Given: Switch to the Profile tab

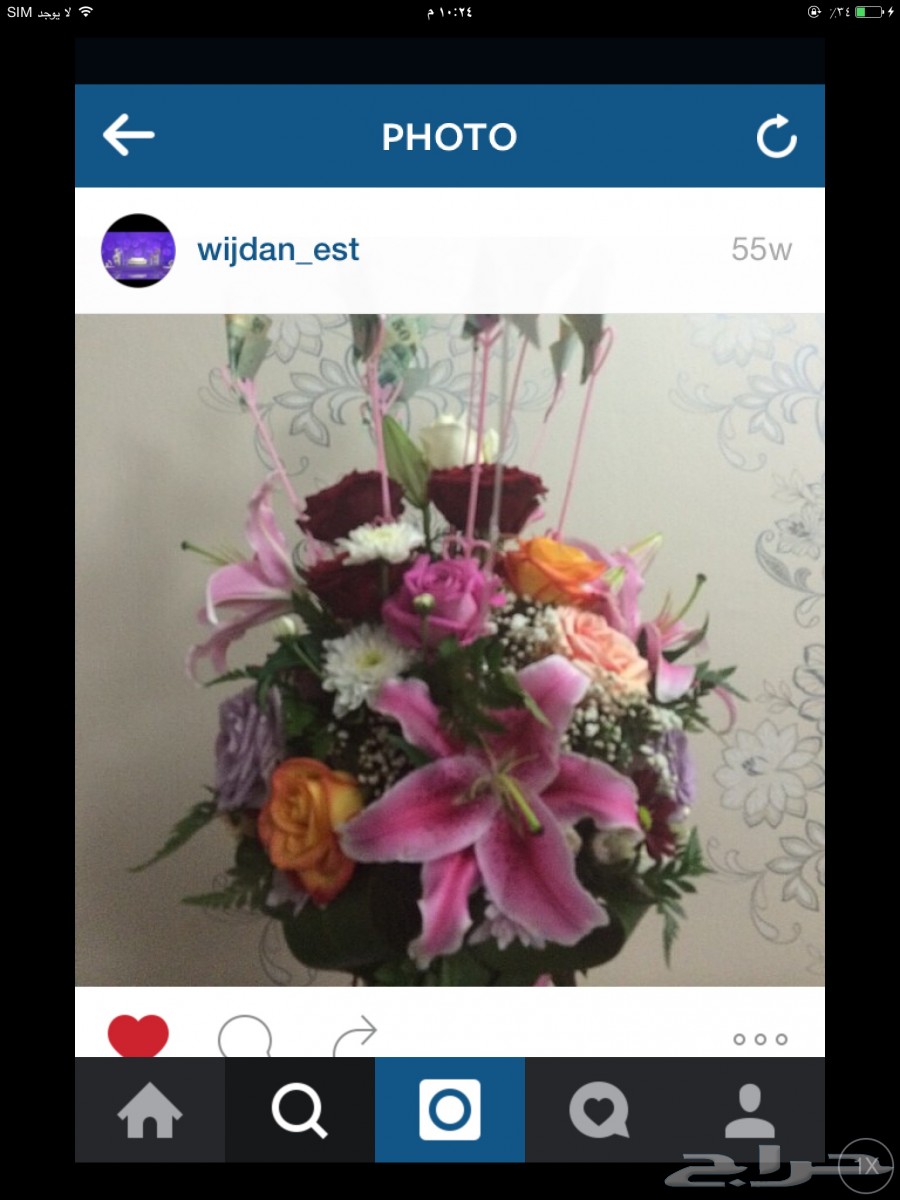Looking at the screenshot, I should coord(750,1110).
